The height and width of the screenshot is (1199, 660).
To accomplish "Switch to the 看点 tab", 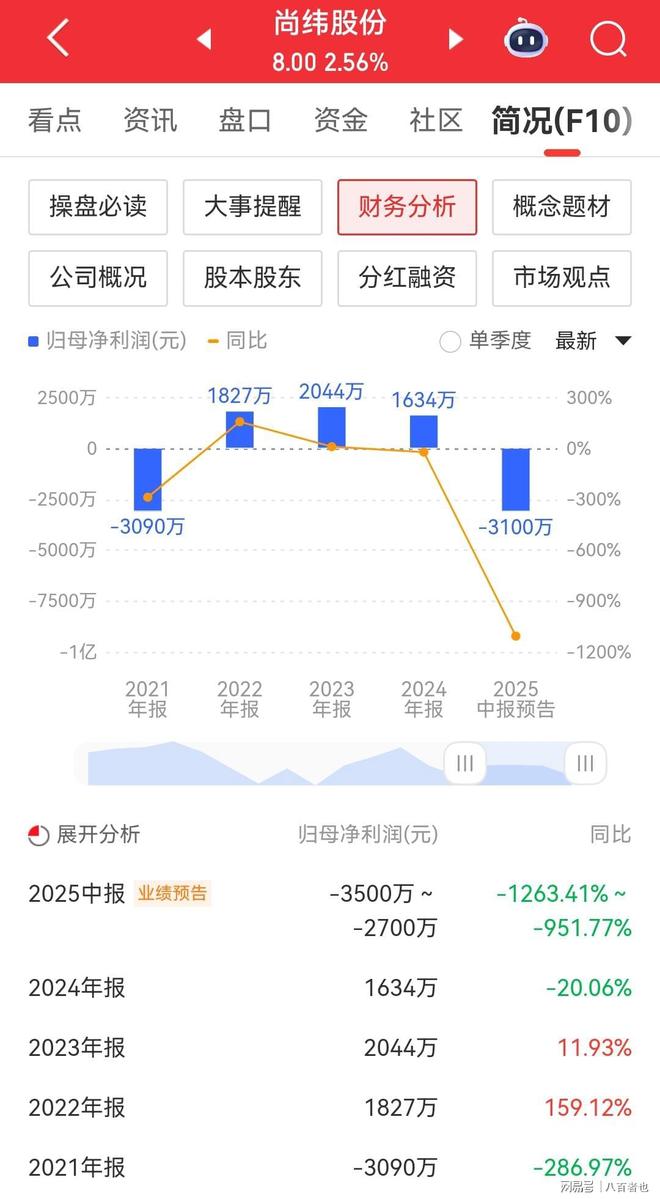I will tap(55, 121).
